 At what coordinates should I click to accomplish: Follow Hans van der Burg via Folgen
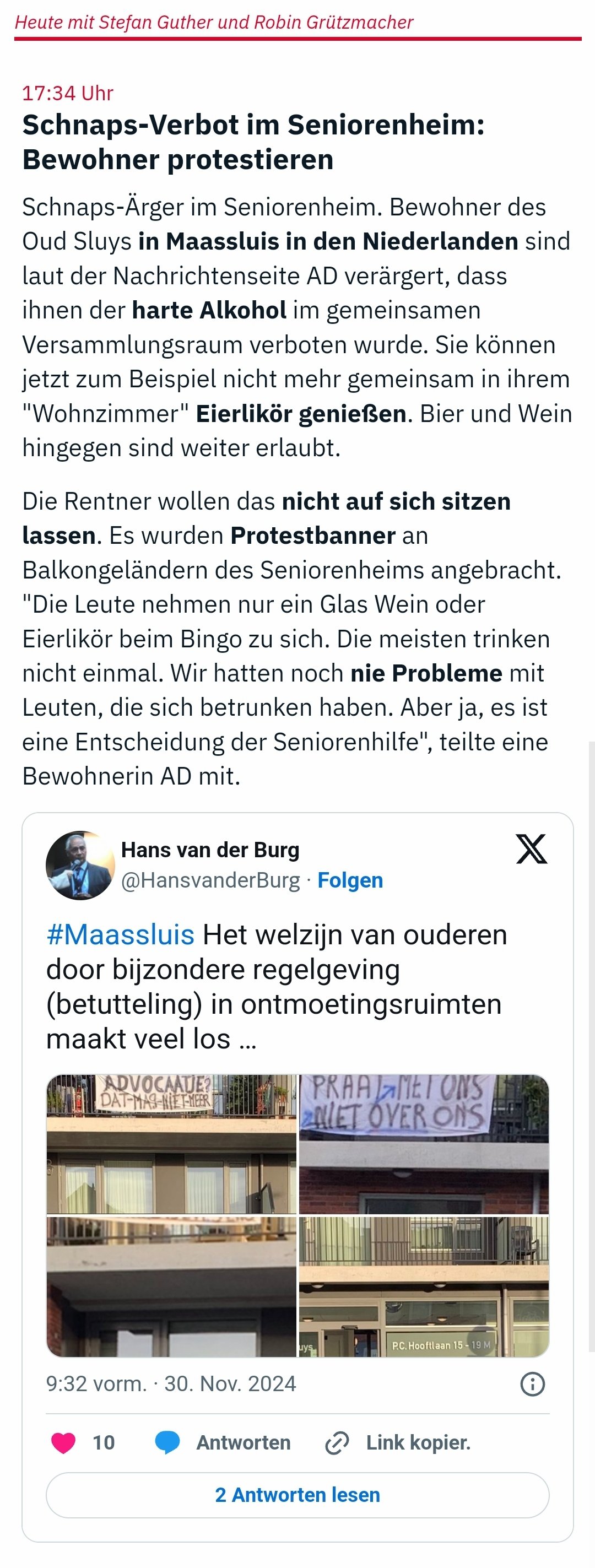click(x=350, y=880)
